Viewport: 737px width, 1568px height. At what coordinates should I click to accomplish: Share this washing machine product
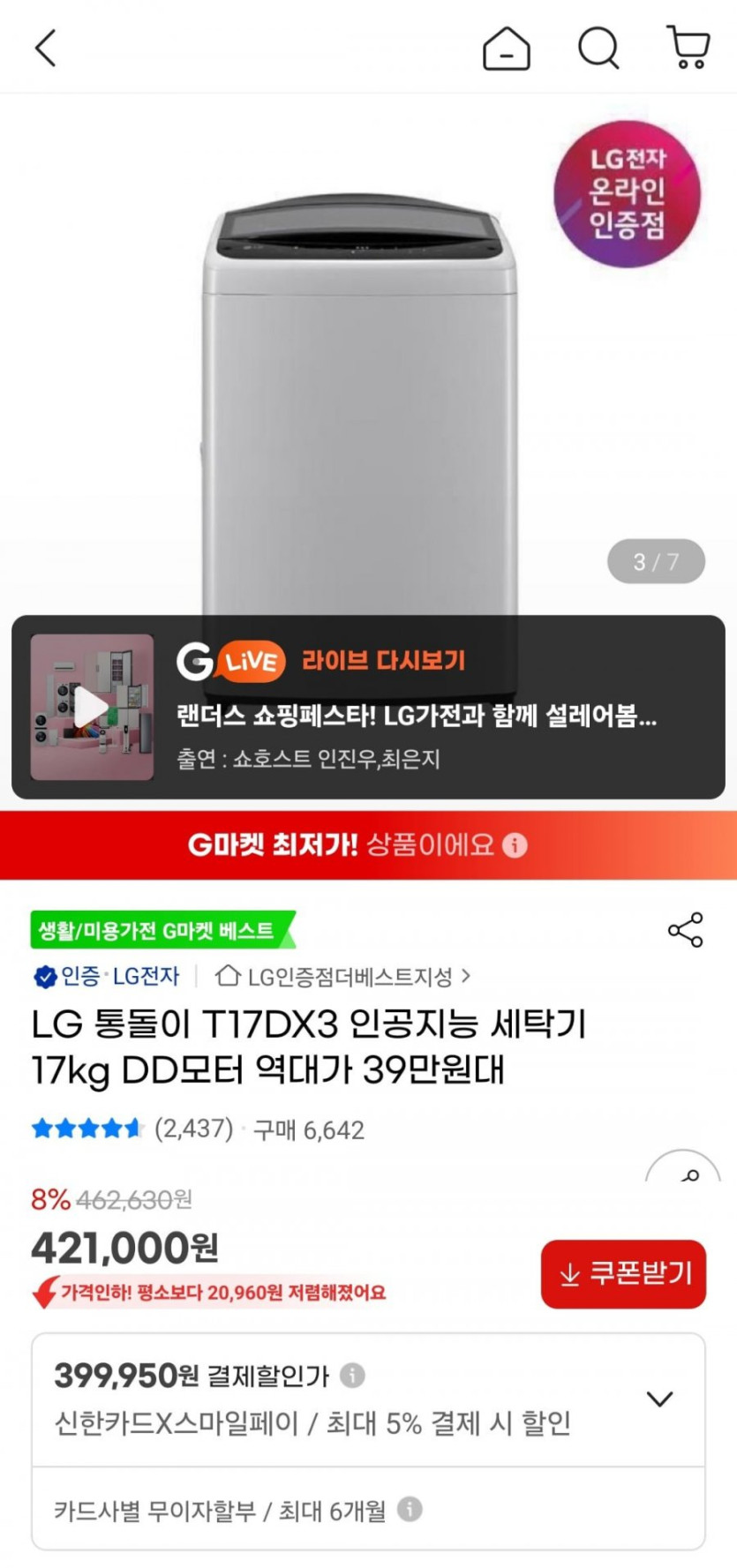[685, 930]
